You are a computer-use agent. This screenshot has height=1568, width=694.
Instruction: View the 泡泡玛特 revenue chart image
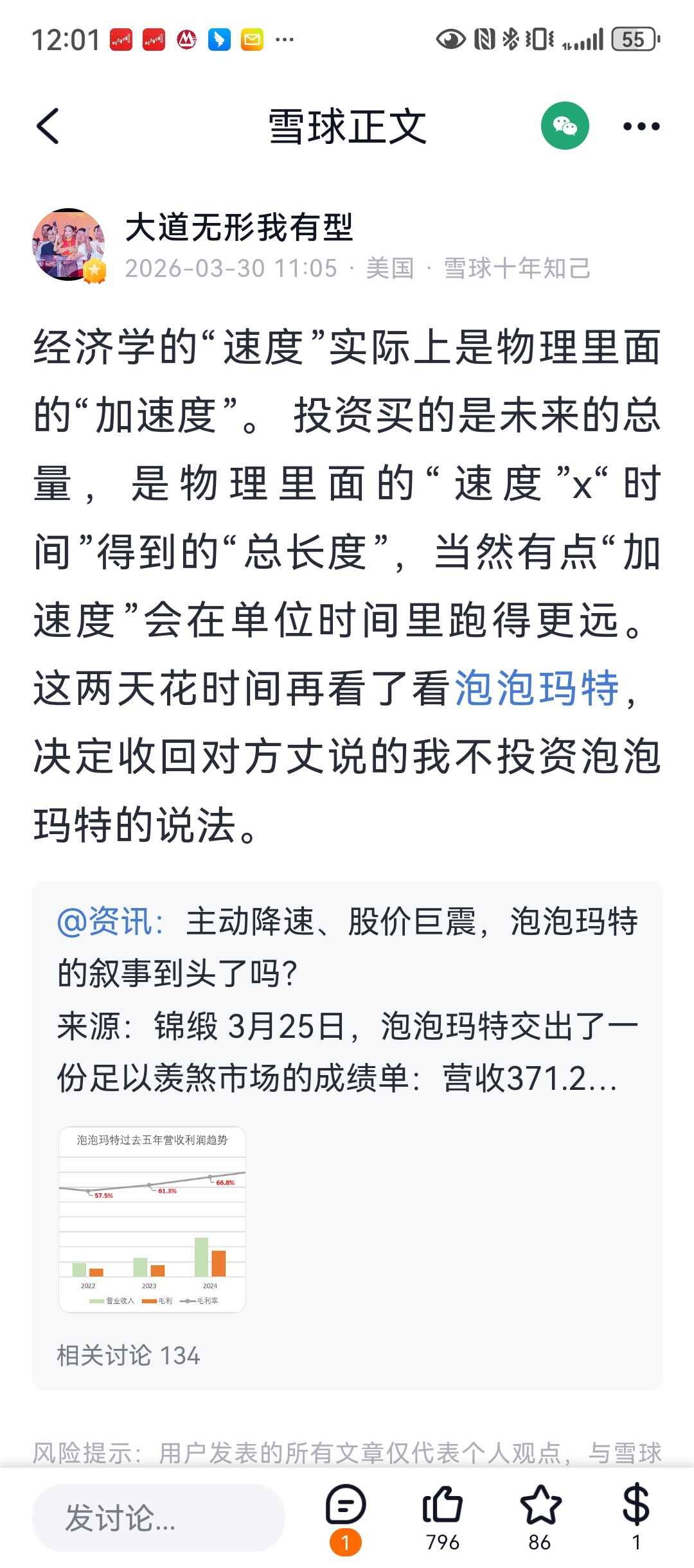point(152,1219)
